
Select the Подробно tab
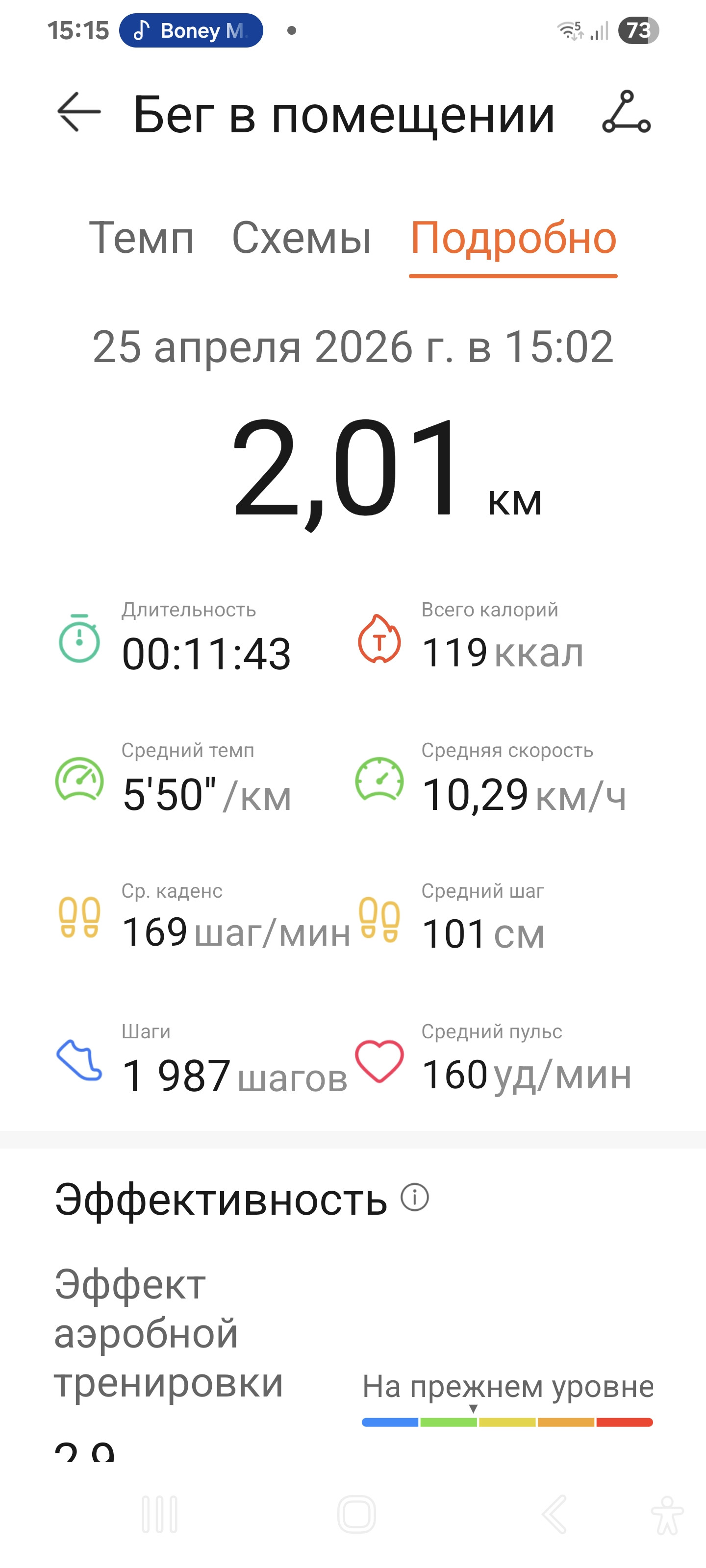pyautogui.click(x=513, y=238)
